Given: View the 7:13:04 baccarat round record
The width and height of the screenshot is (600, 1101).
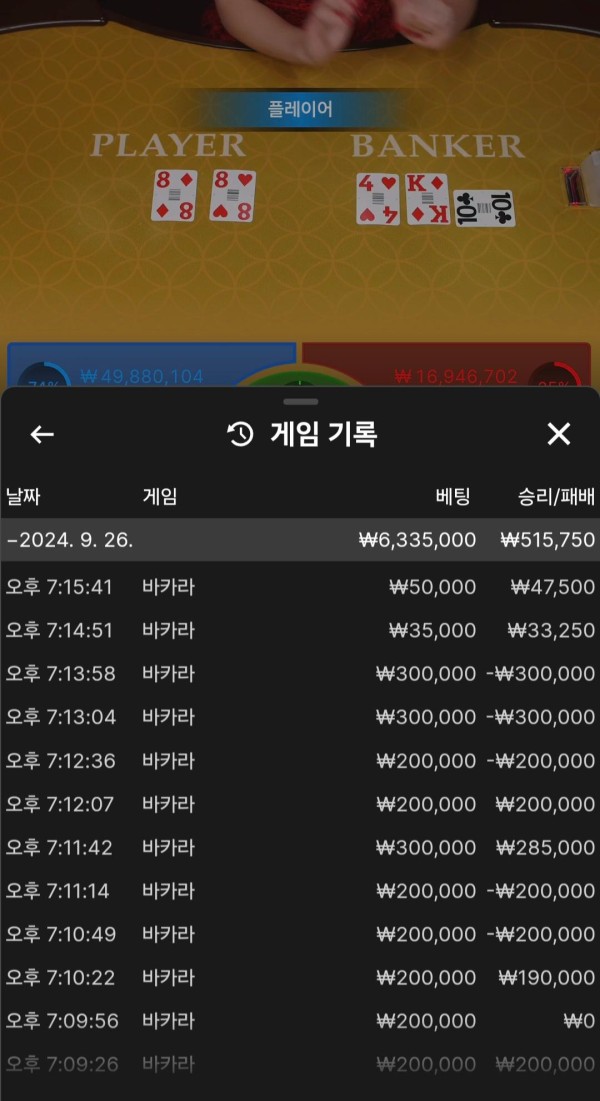Looking at the screenshot, I should click(300, 717).
